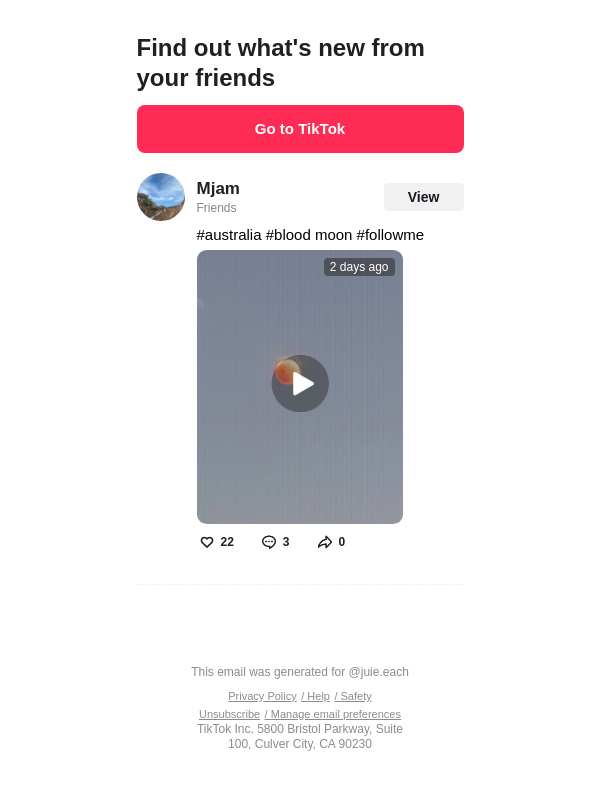Open comments on Mjam's video
The height and width of the screenshot is (798, 600).
pos(269,542)
